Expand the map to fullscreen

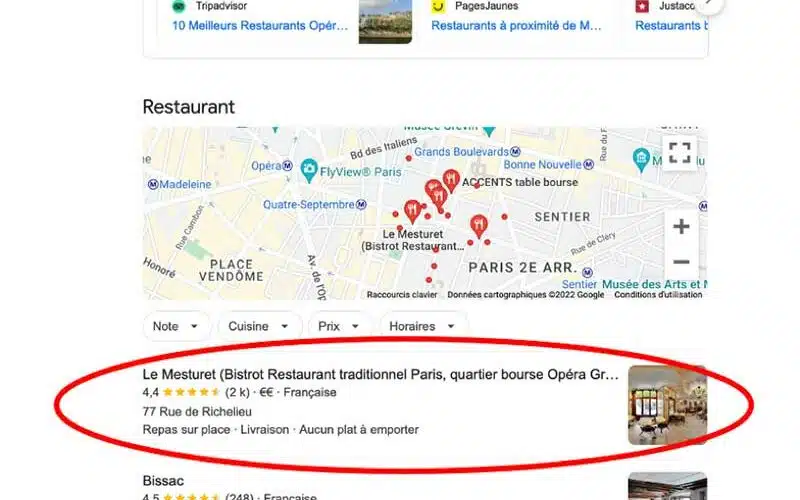[x=680, y=153]
